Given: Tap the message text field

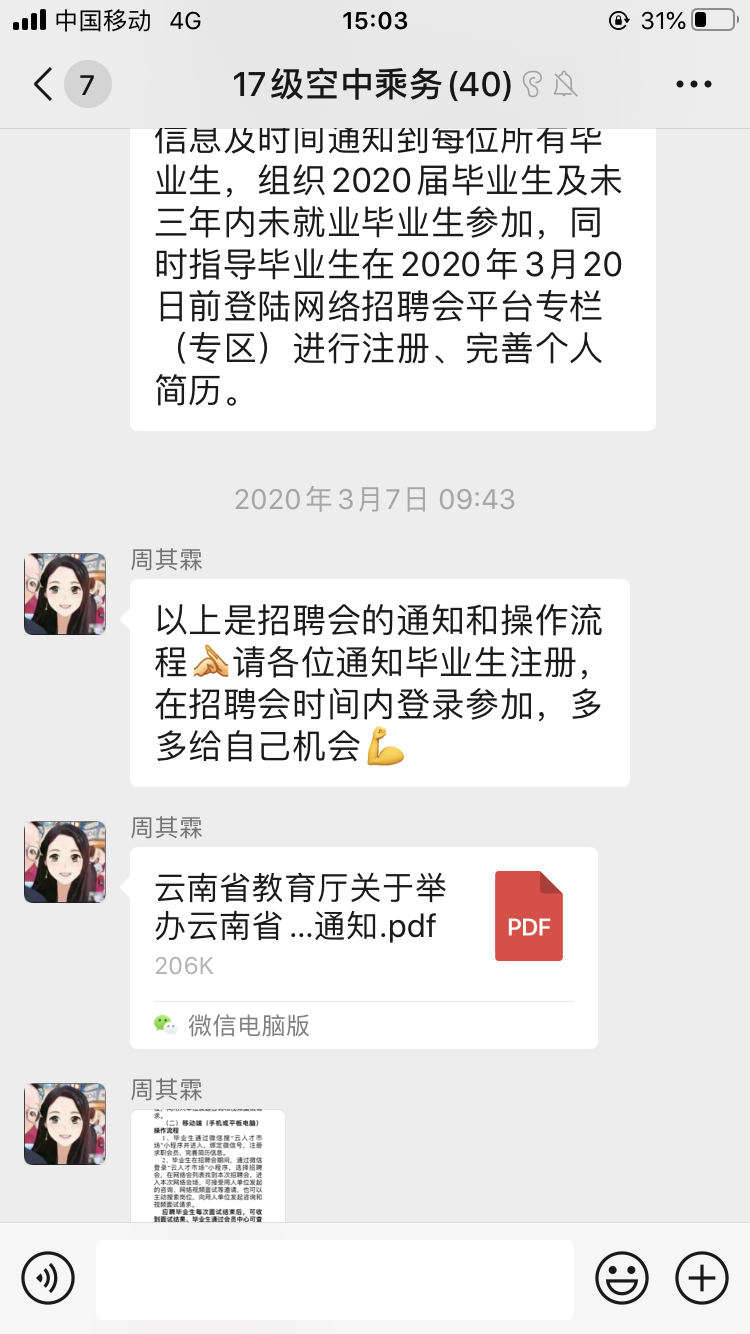Looking at the screenshot, I should point(335,1279).
